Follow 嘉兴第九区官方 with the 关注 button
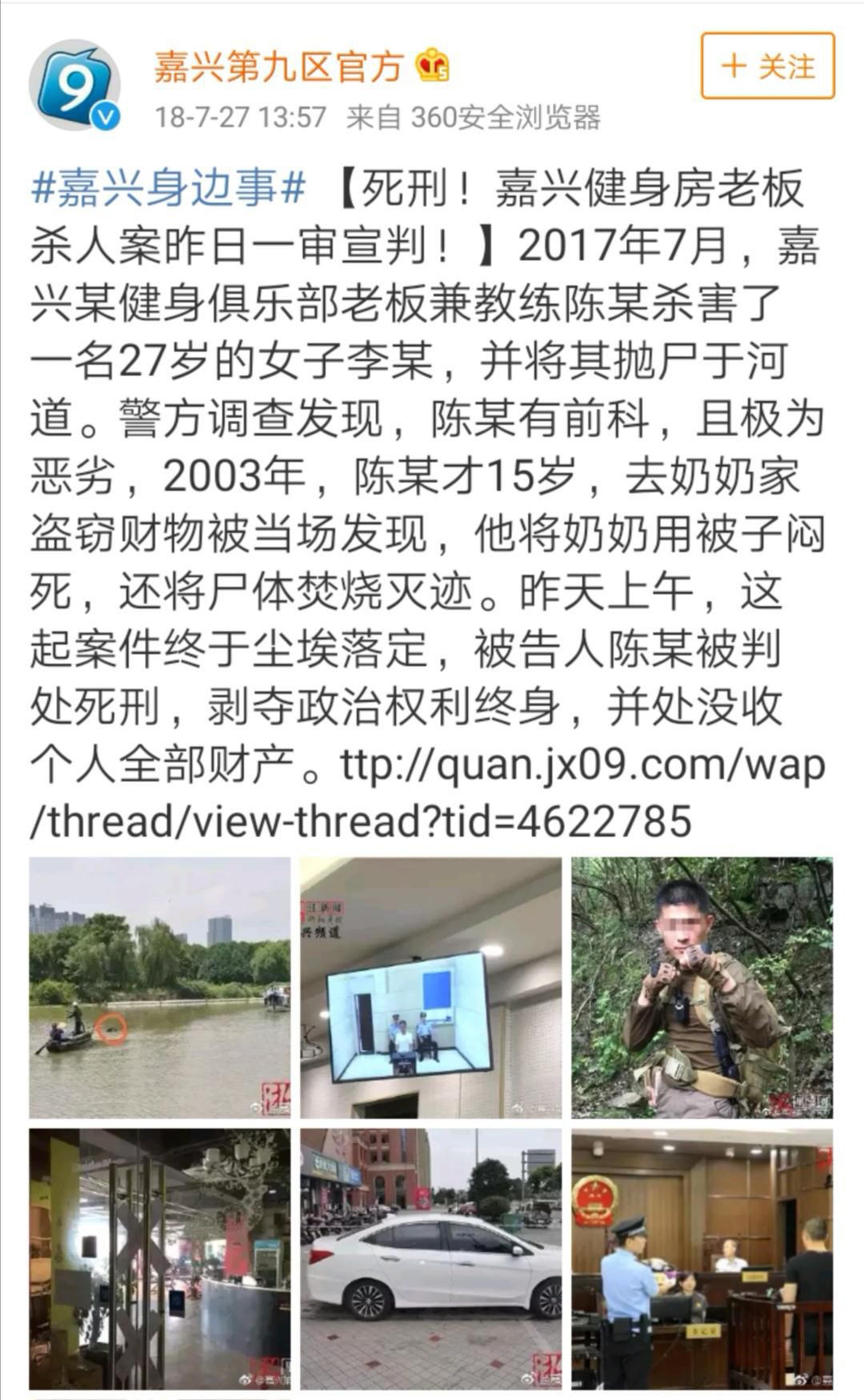The image size is (864, 1400). (767, 66)
